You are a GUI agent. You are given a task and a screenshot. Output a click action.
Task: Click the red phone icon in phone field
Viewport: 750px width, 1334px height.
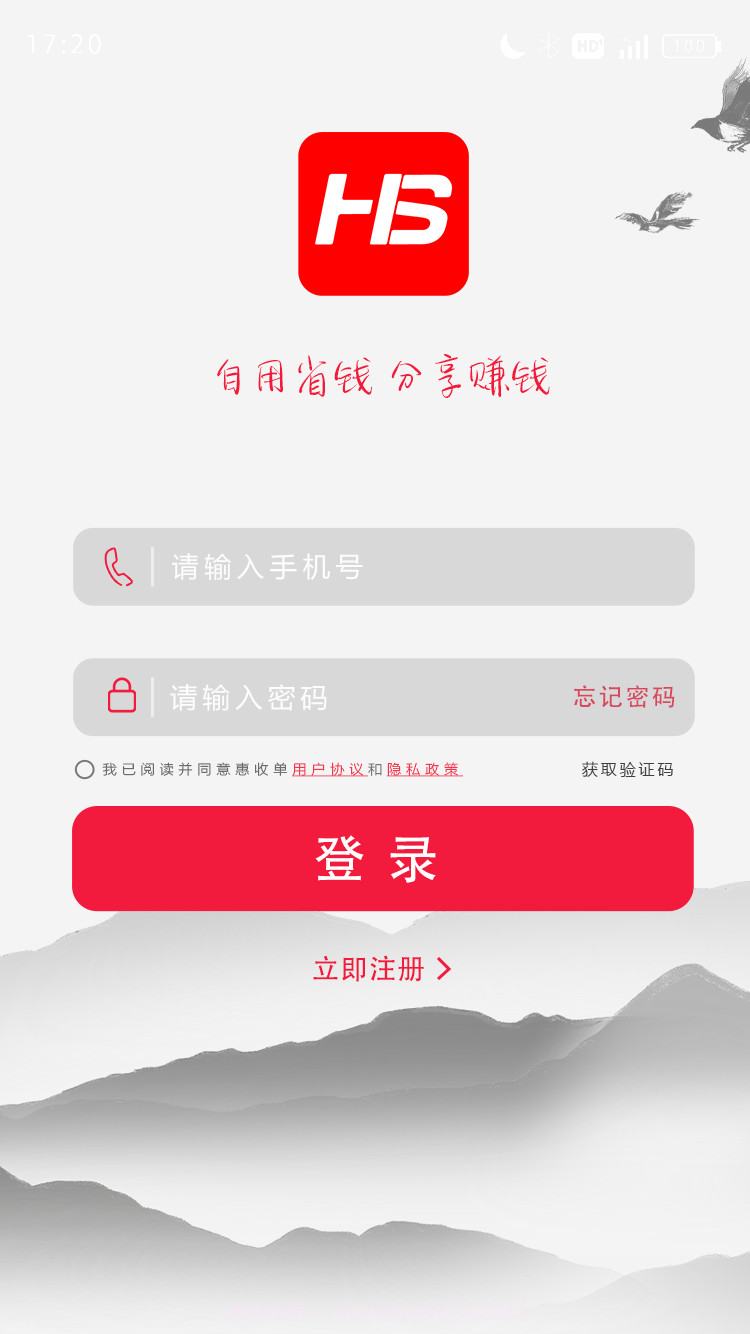119,567
